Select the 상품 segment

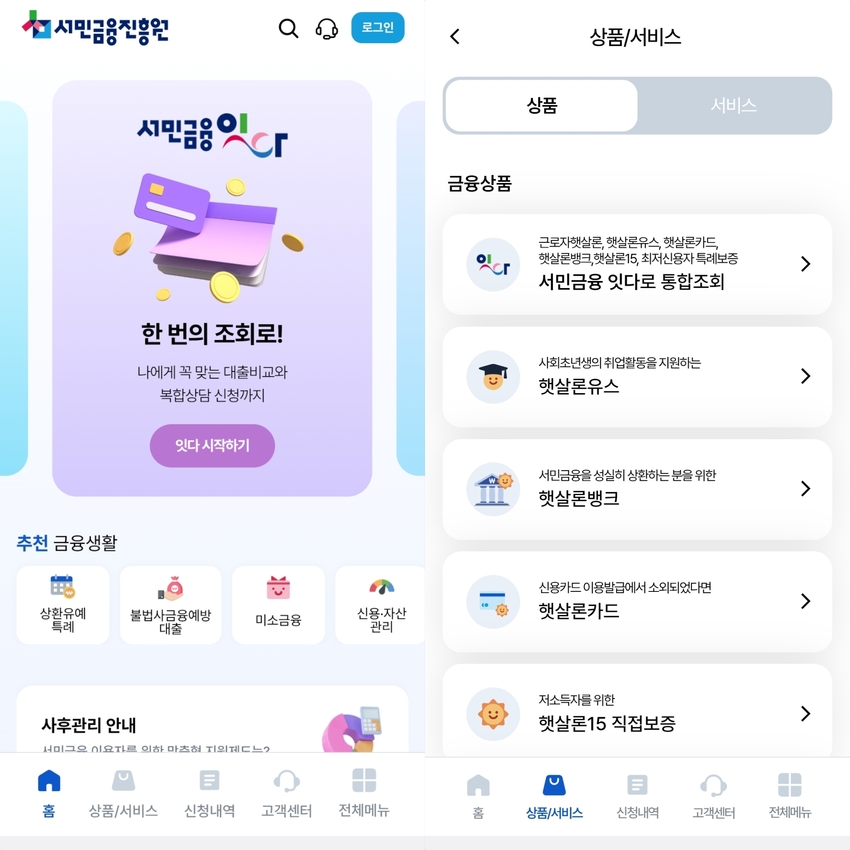coord(541,106)
